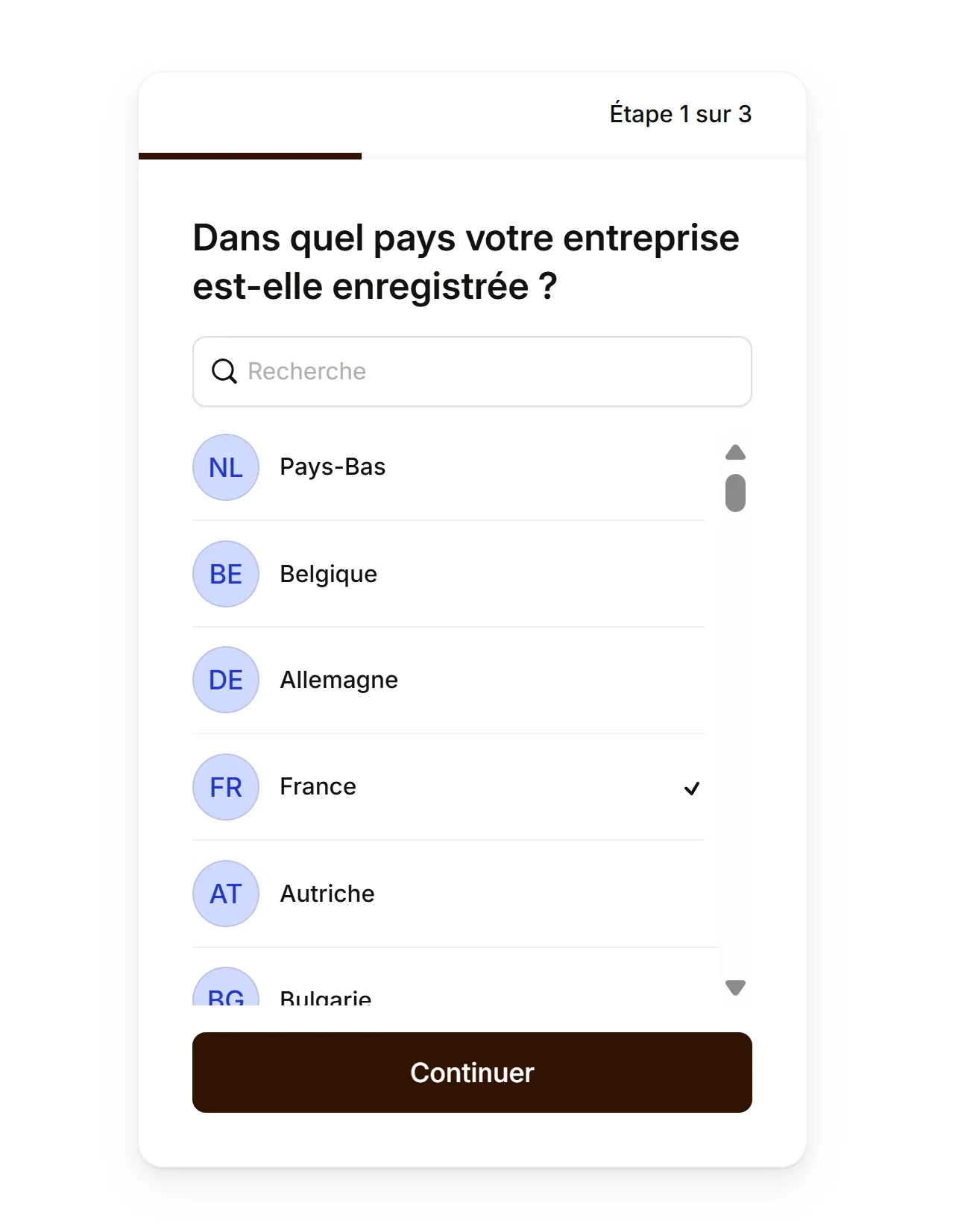Screen dimensions: 973x1232
Task: Select Pays-Bas as the country
Action: (447, 467)
